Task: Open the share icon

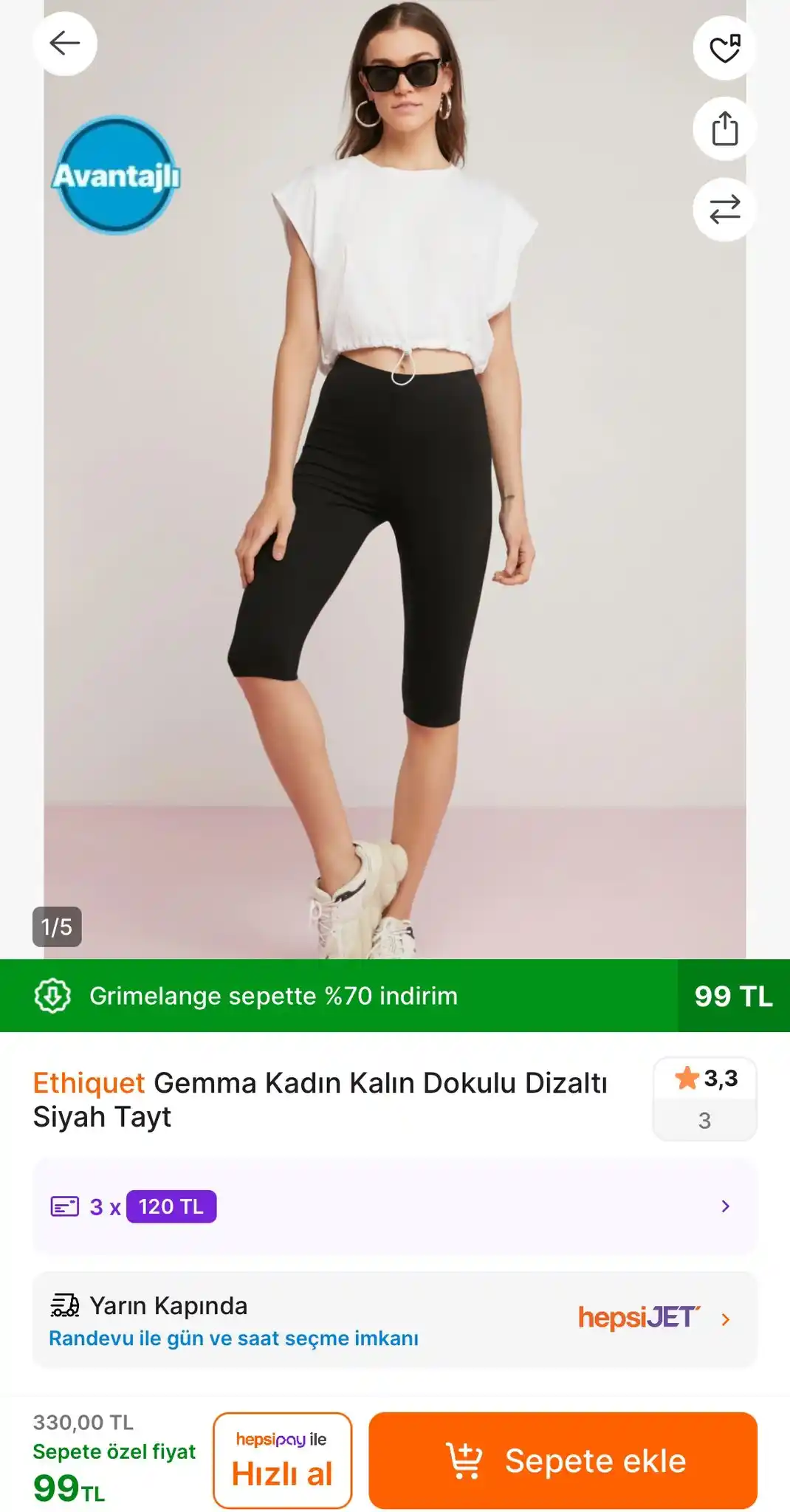Action: pos(724,127)
